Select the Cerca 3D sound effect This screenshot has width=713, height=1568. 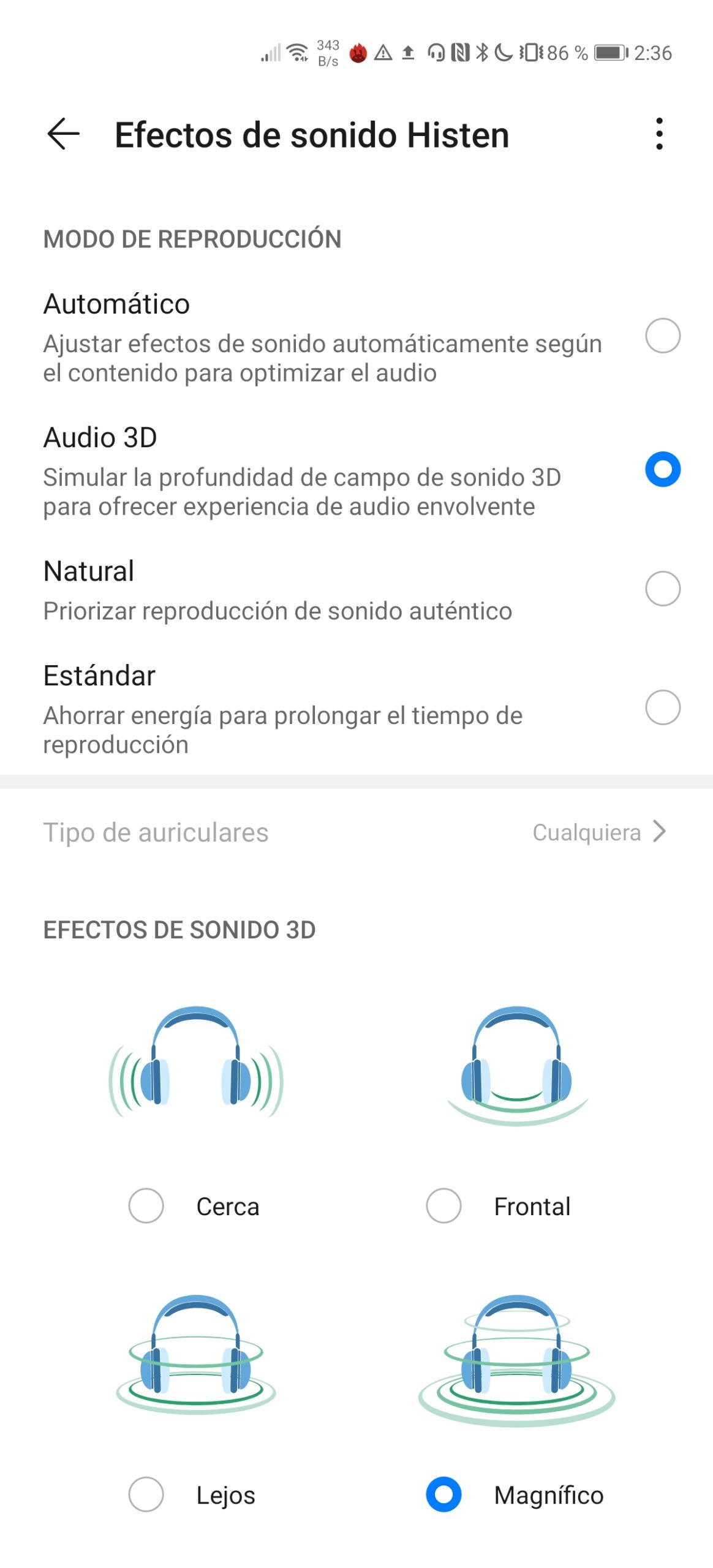195,1206
